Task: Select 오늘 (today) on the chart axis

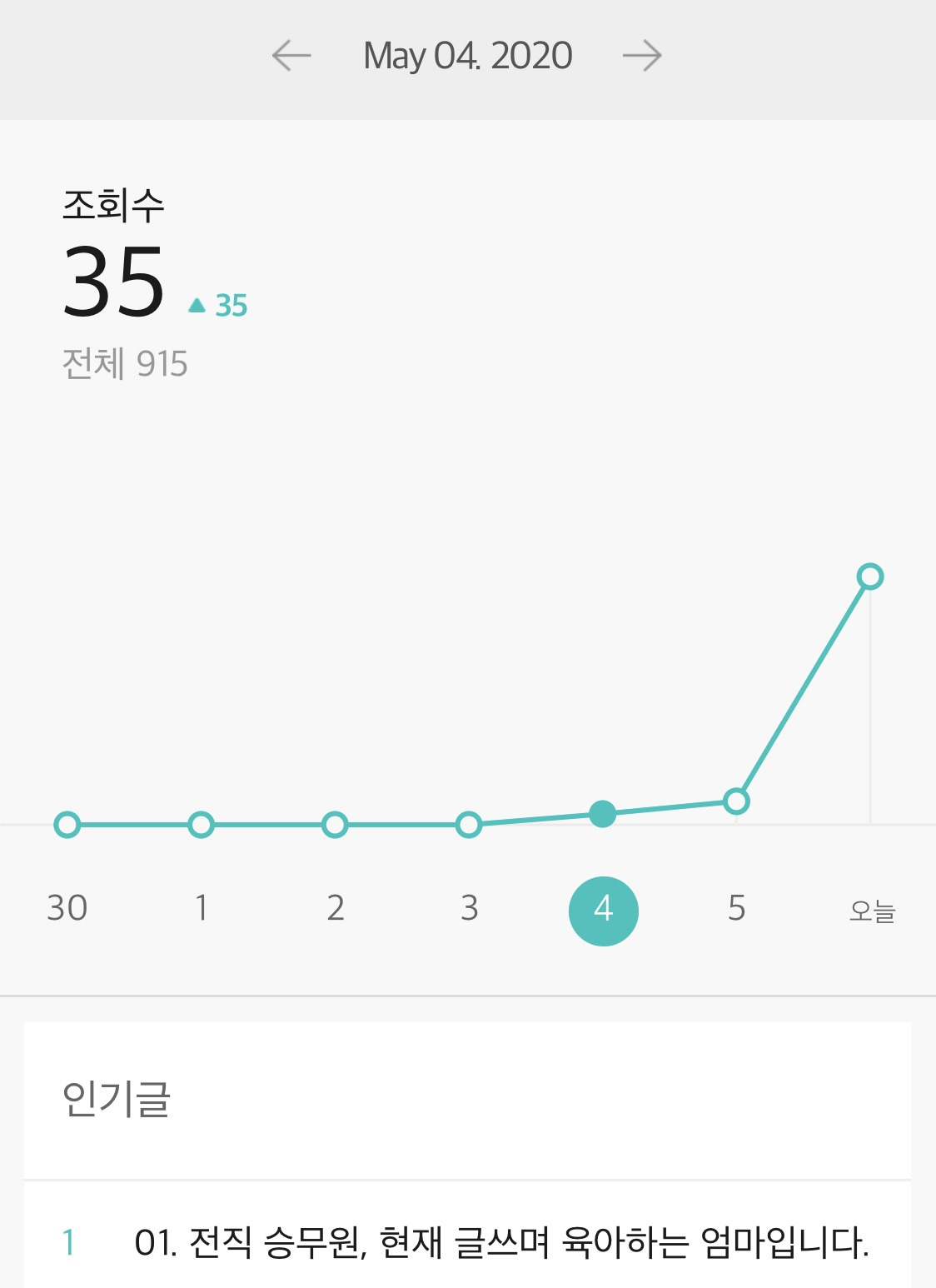Action: (871, 911)
